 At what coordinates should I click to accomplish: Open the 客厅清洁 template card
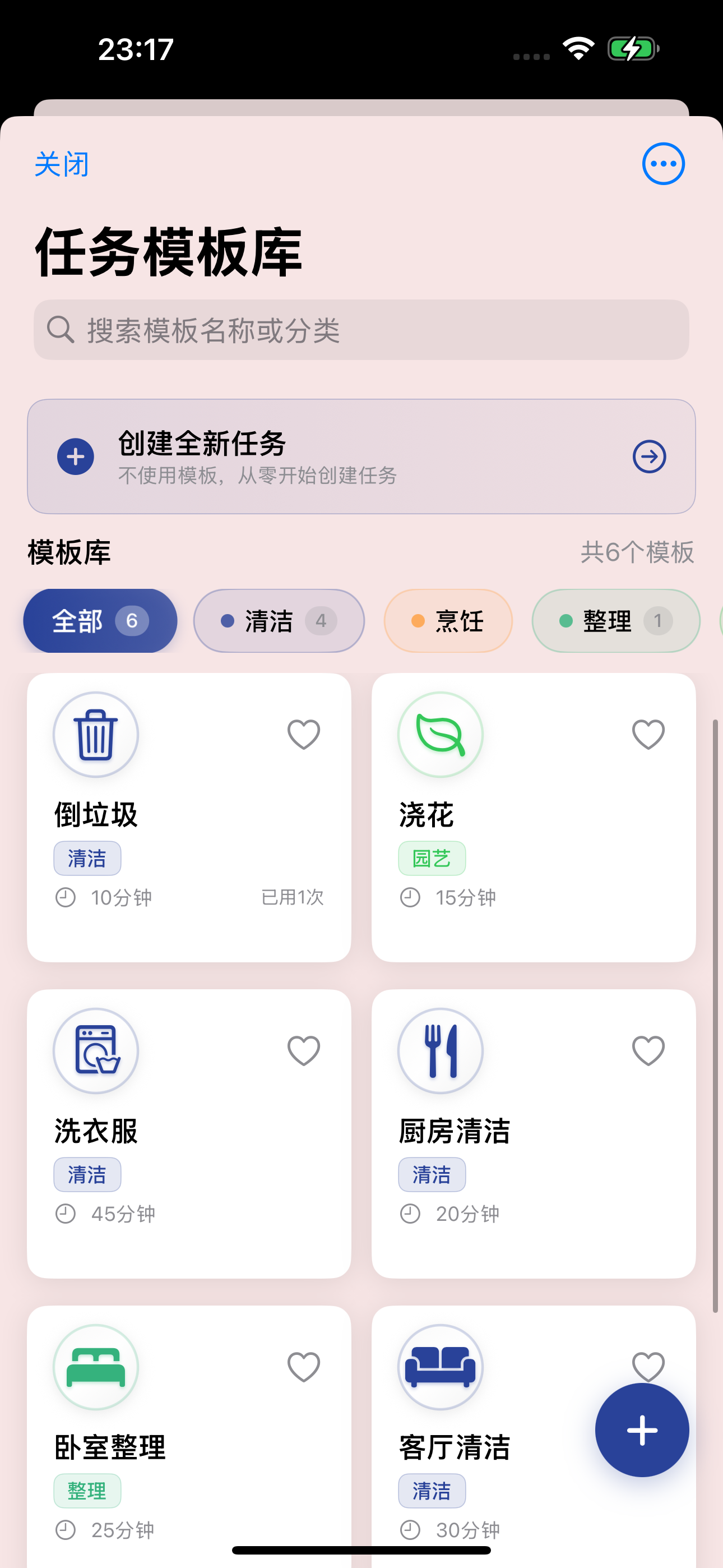click(487, 1449)
